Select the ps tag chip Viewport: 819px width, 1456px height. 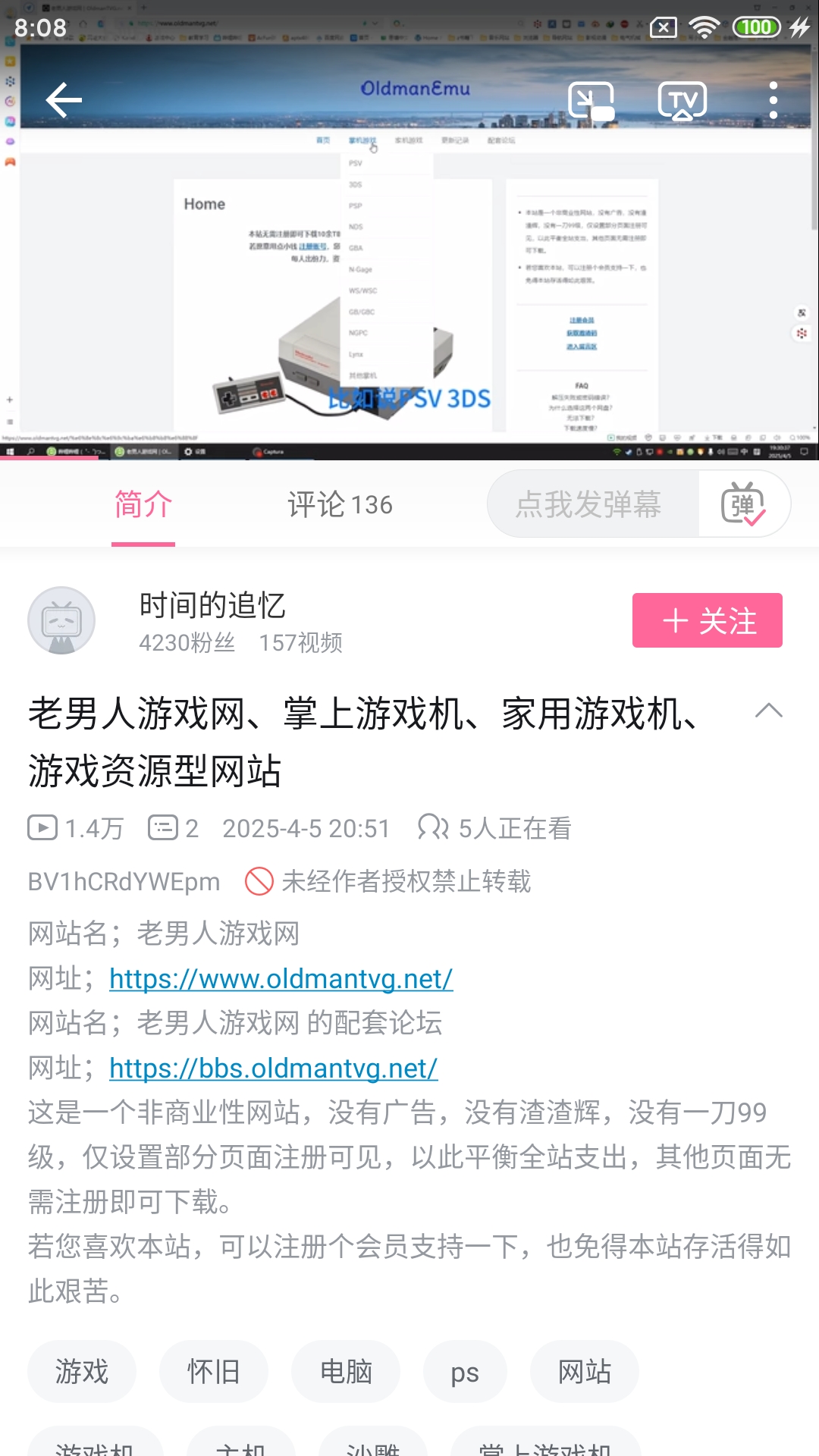click(x=465, y=1372)
